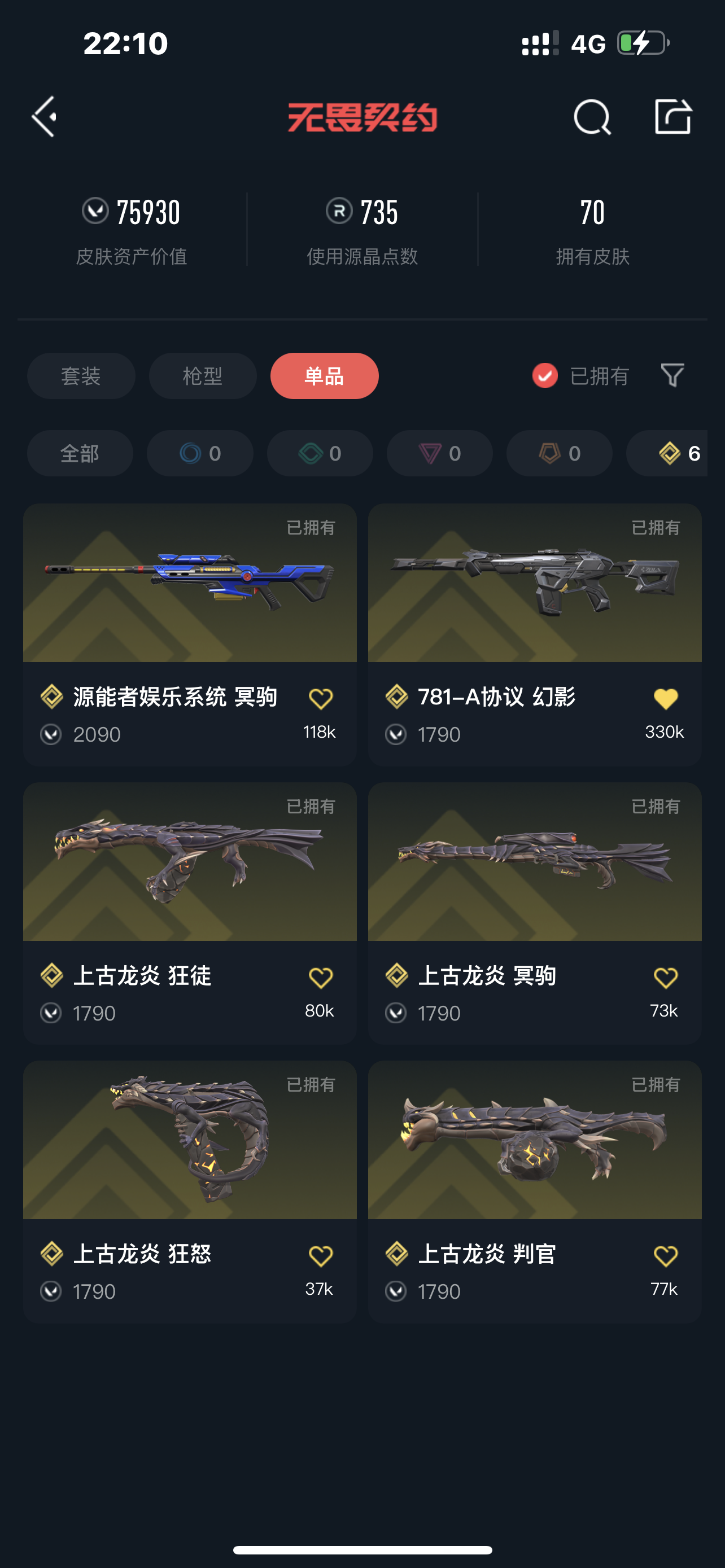Like the 上古龙炎 冥驹 skin

tap(665, 978)
